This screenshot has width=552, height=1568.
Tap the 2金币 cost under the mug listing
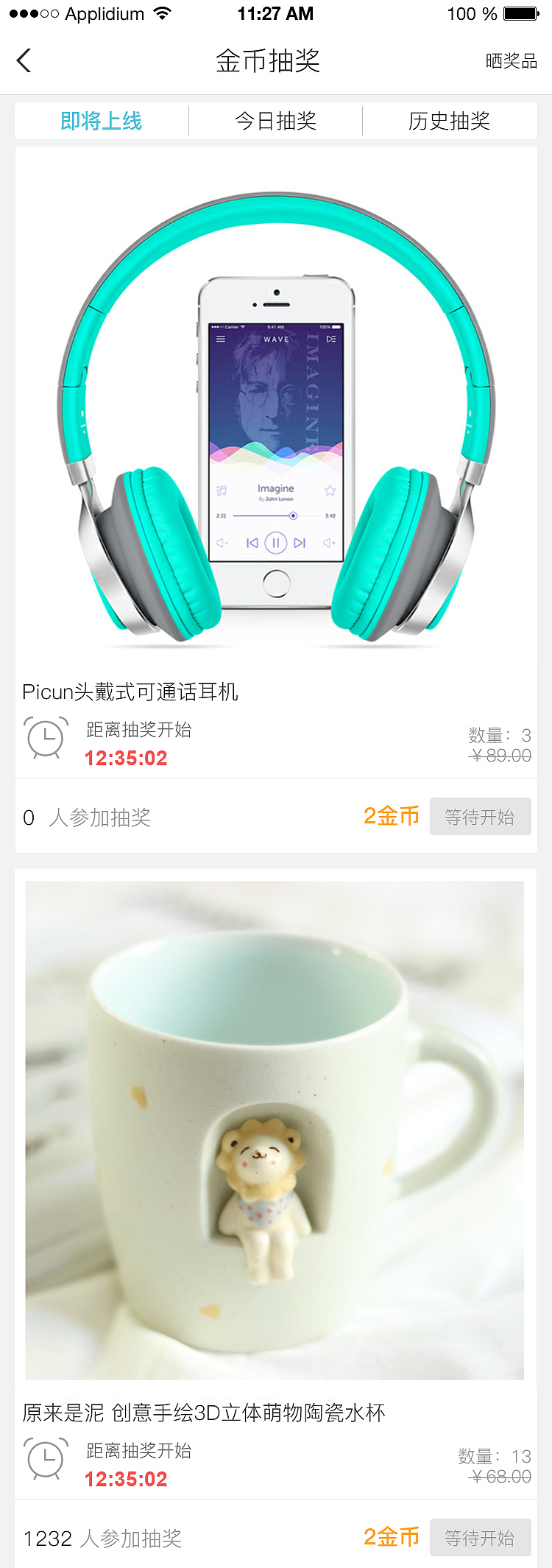pyautogui.click(x=392, y=1538)
